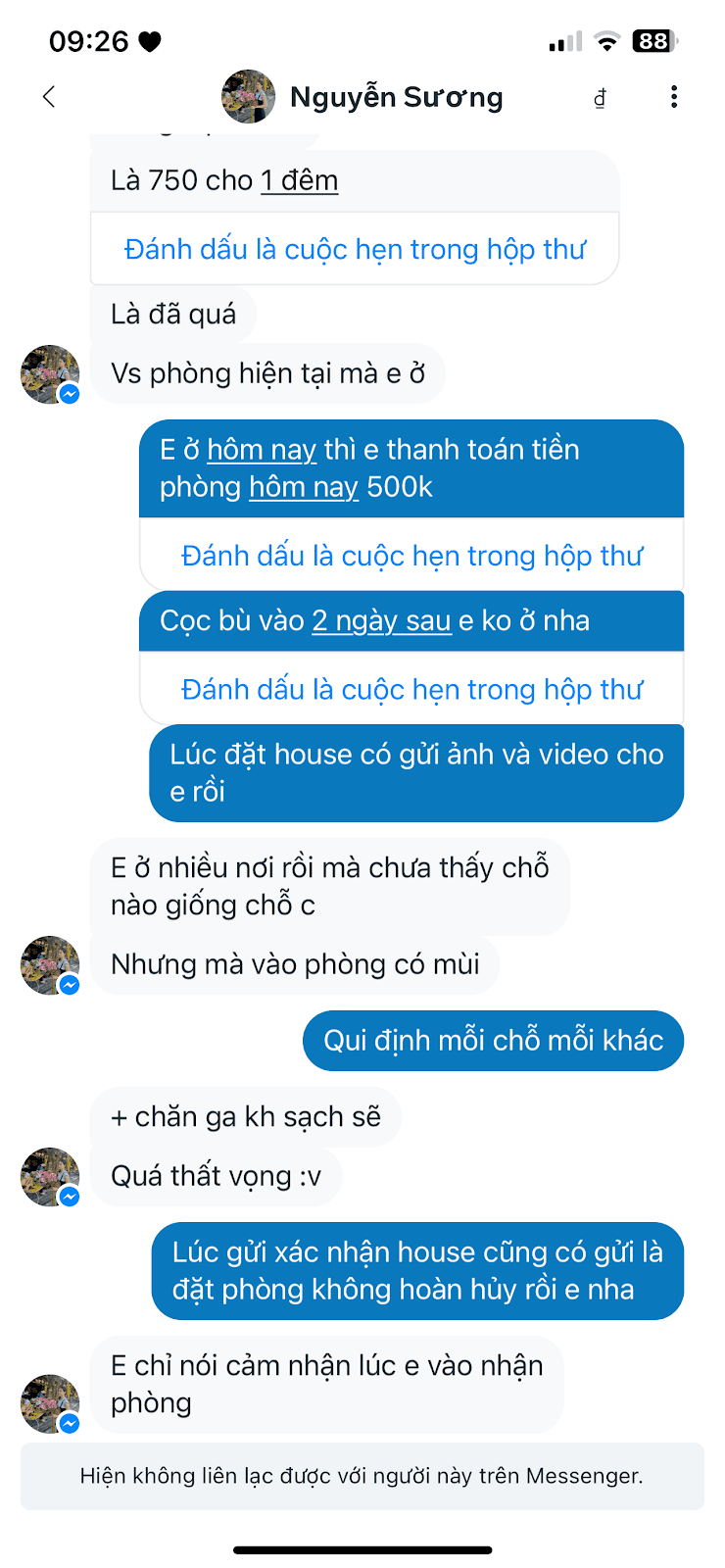Open the three-dot overflow menu

pyautogui.click(x=673, y=97)
